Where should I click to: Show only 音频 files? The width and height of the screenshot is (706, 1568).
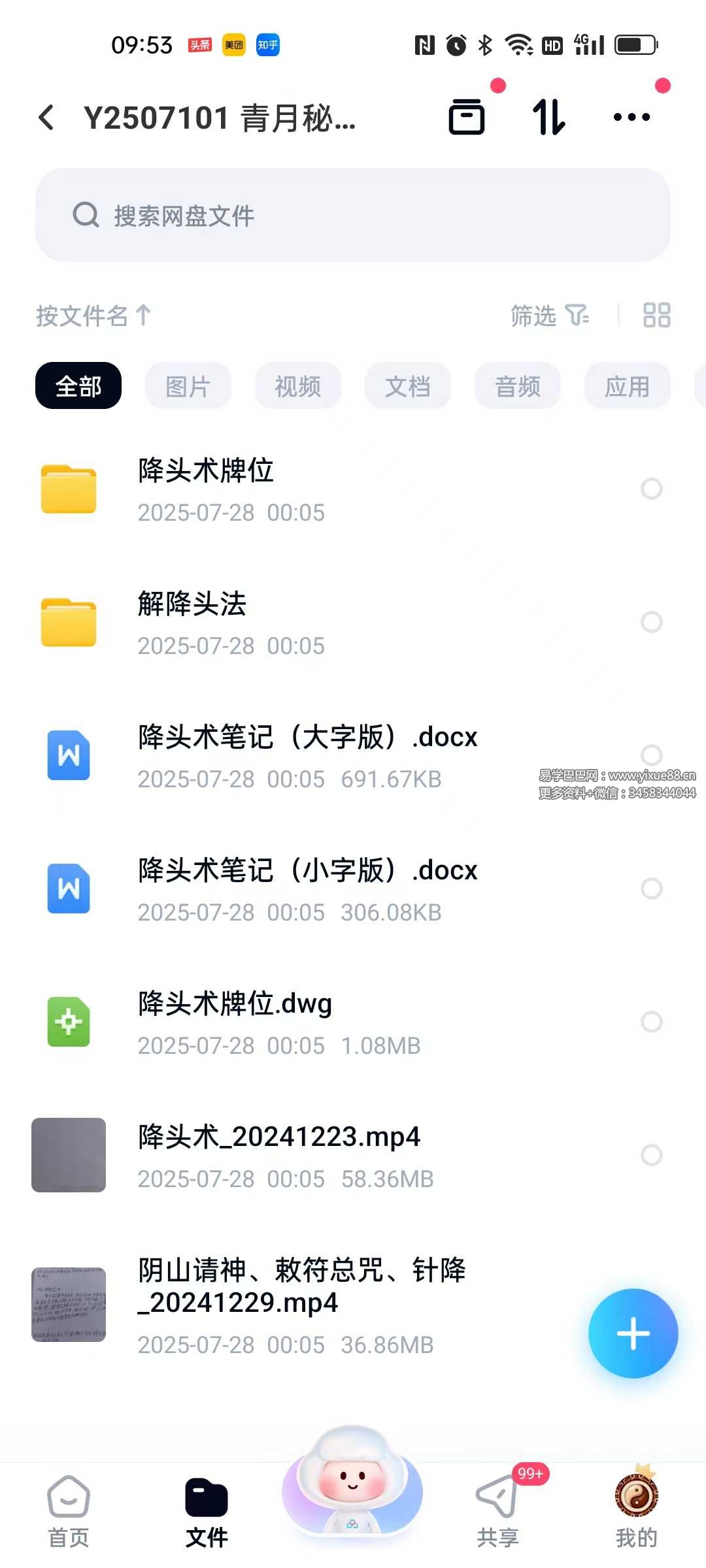518,386
